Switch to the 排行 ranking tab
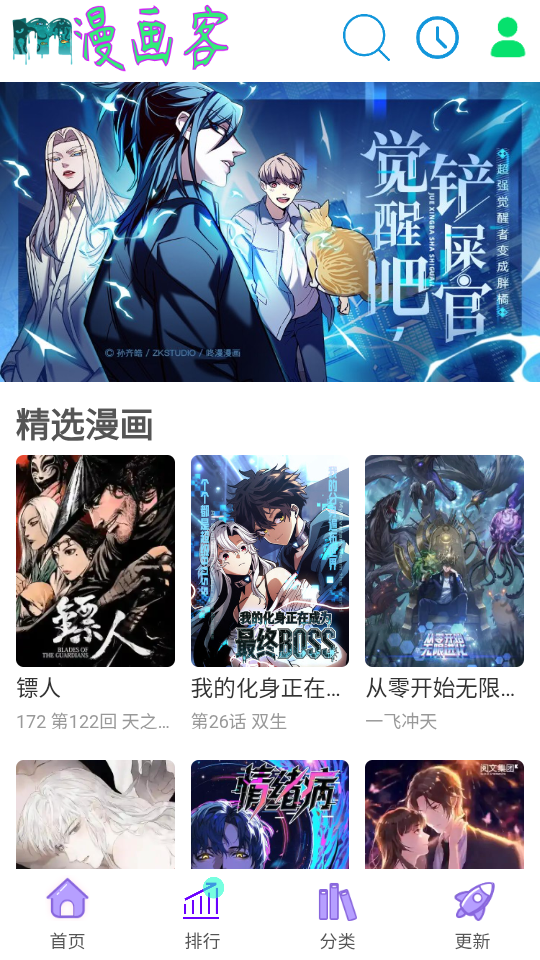540x960 pixels. click(x=203, y=913)
